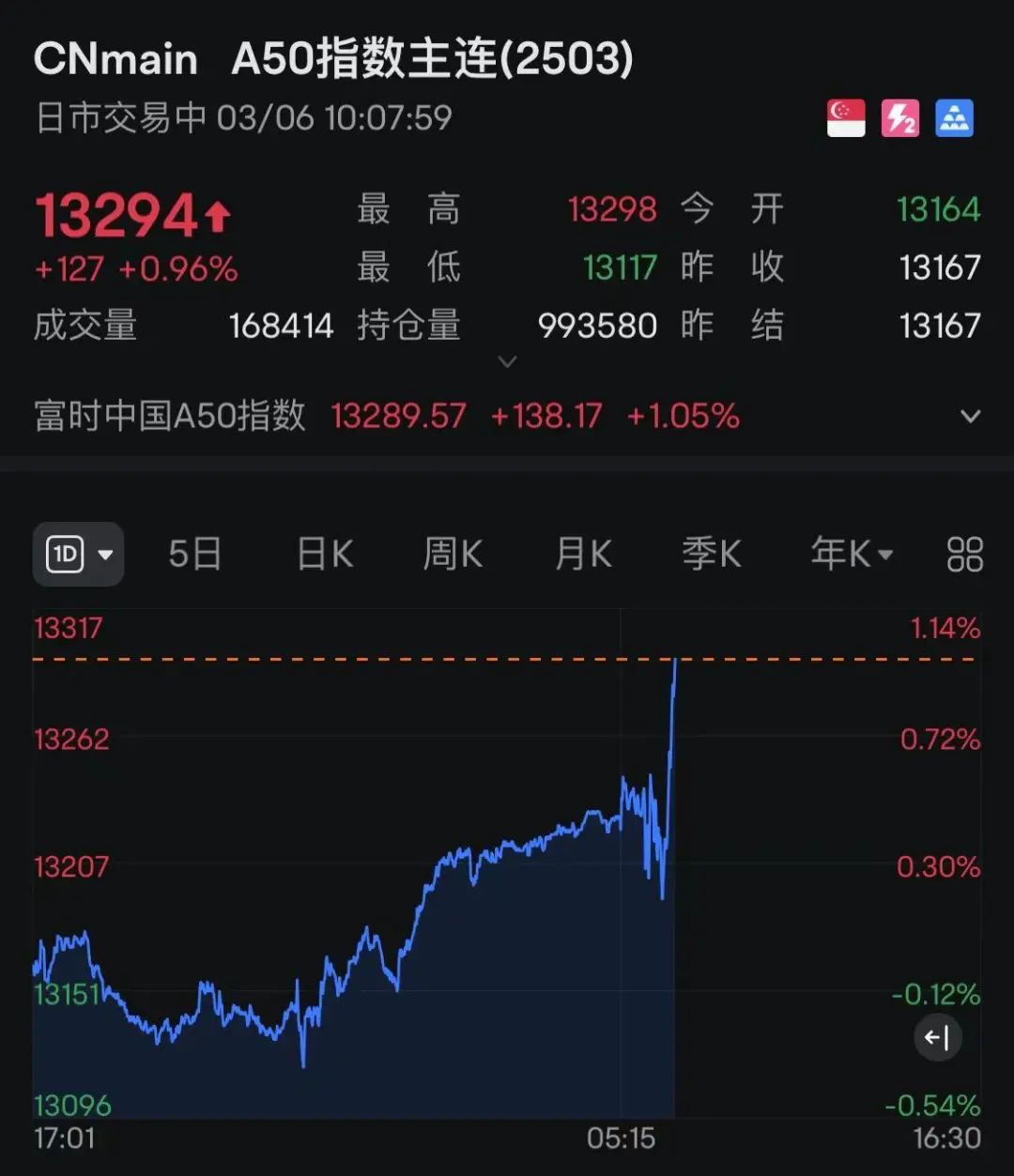Open the 1D timeframe dropdown

[x=78, y=554]
